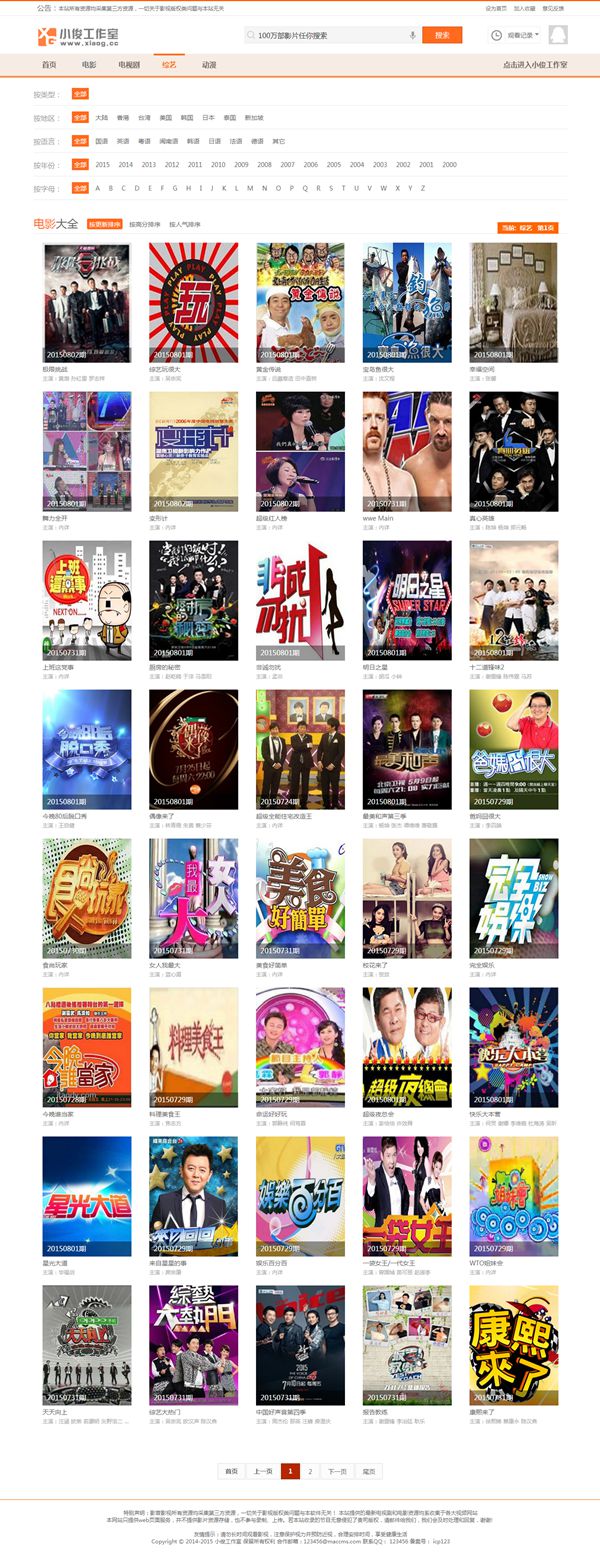
Task: Sort by 按高分排序
Action: (x=143, y=225)
